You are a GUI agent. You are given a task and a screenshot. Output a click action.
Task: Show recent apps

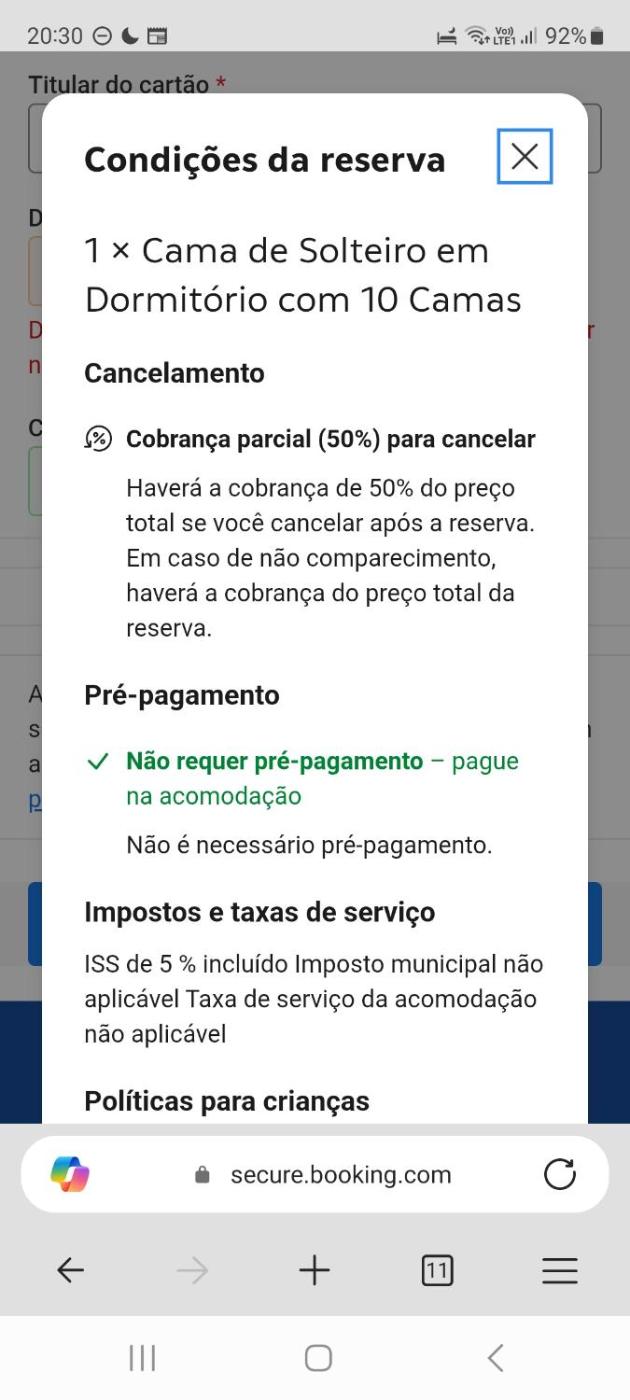[x=143, y=1357]
